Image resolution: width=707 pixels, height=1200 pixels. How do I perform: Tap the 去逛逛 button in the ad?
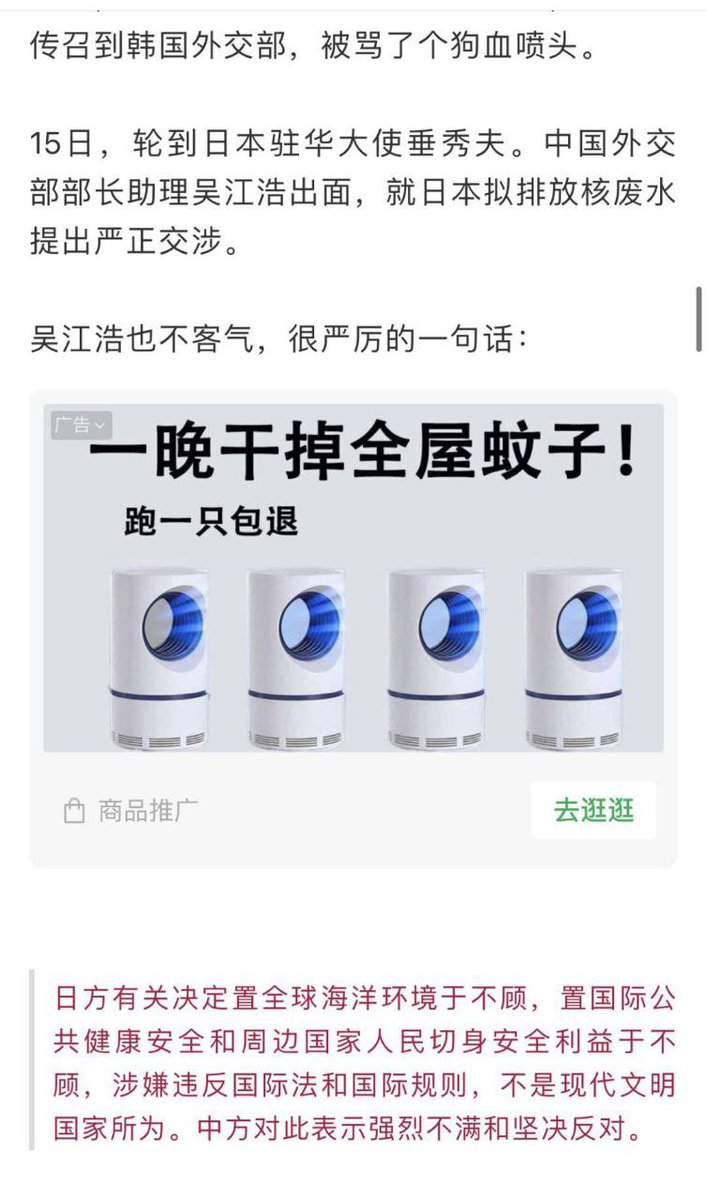point(594,810)
